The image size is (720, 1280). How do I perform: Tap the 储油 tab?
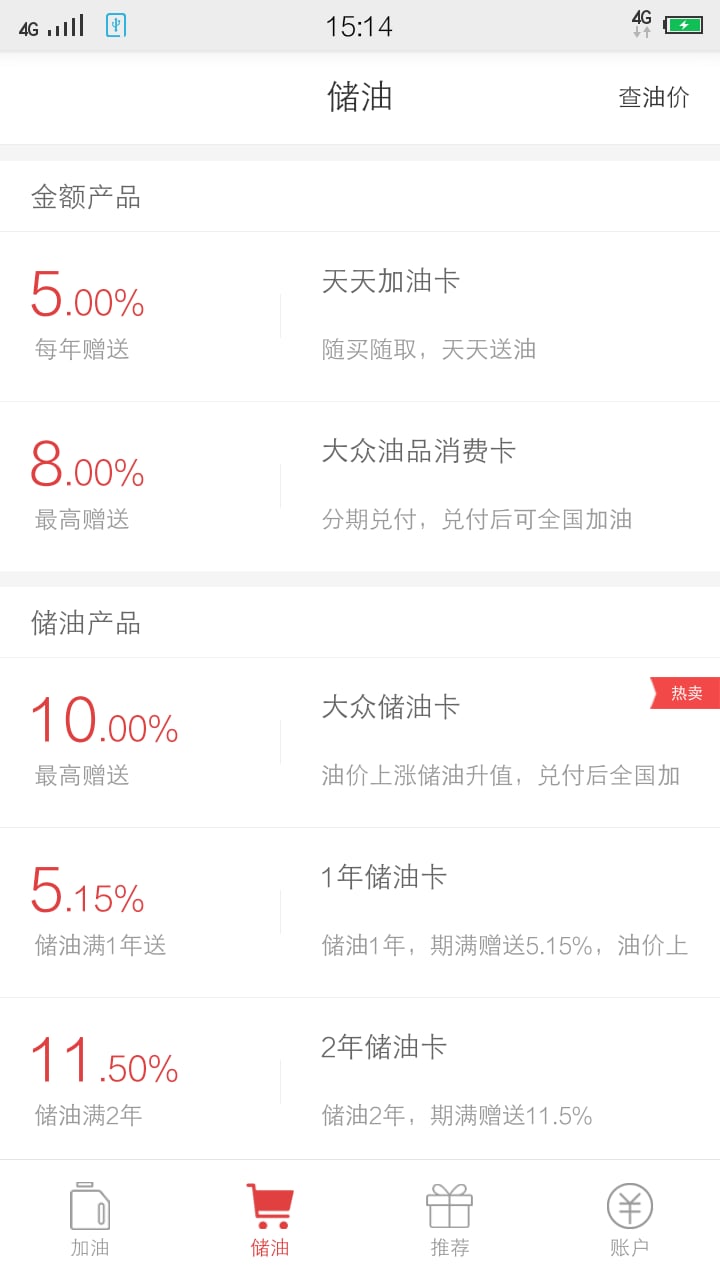[270, 1220]
